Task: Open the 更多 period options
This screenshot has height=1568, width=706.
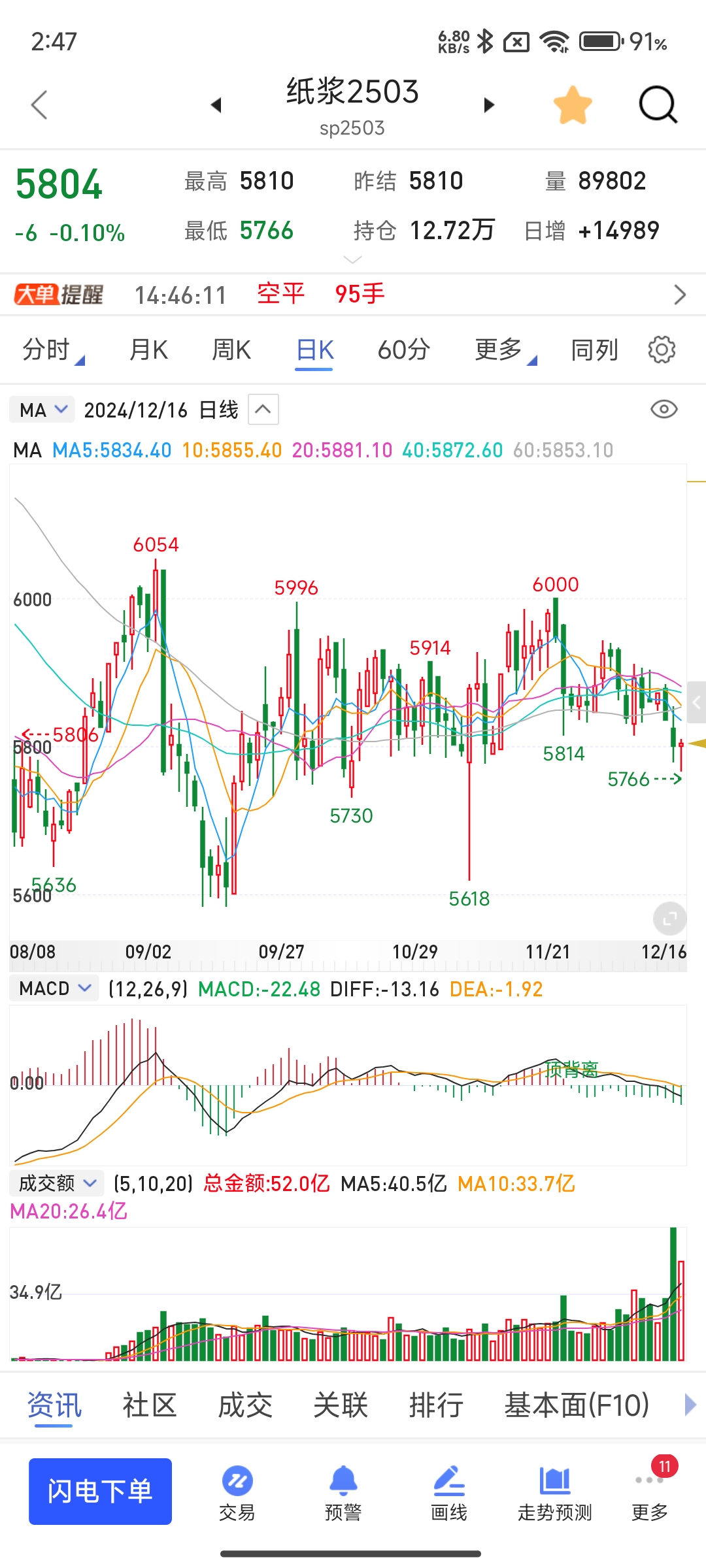Action: tap(499, 350)
